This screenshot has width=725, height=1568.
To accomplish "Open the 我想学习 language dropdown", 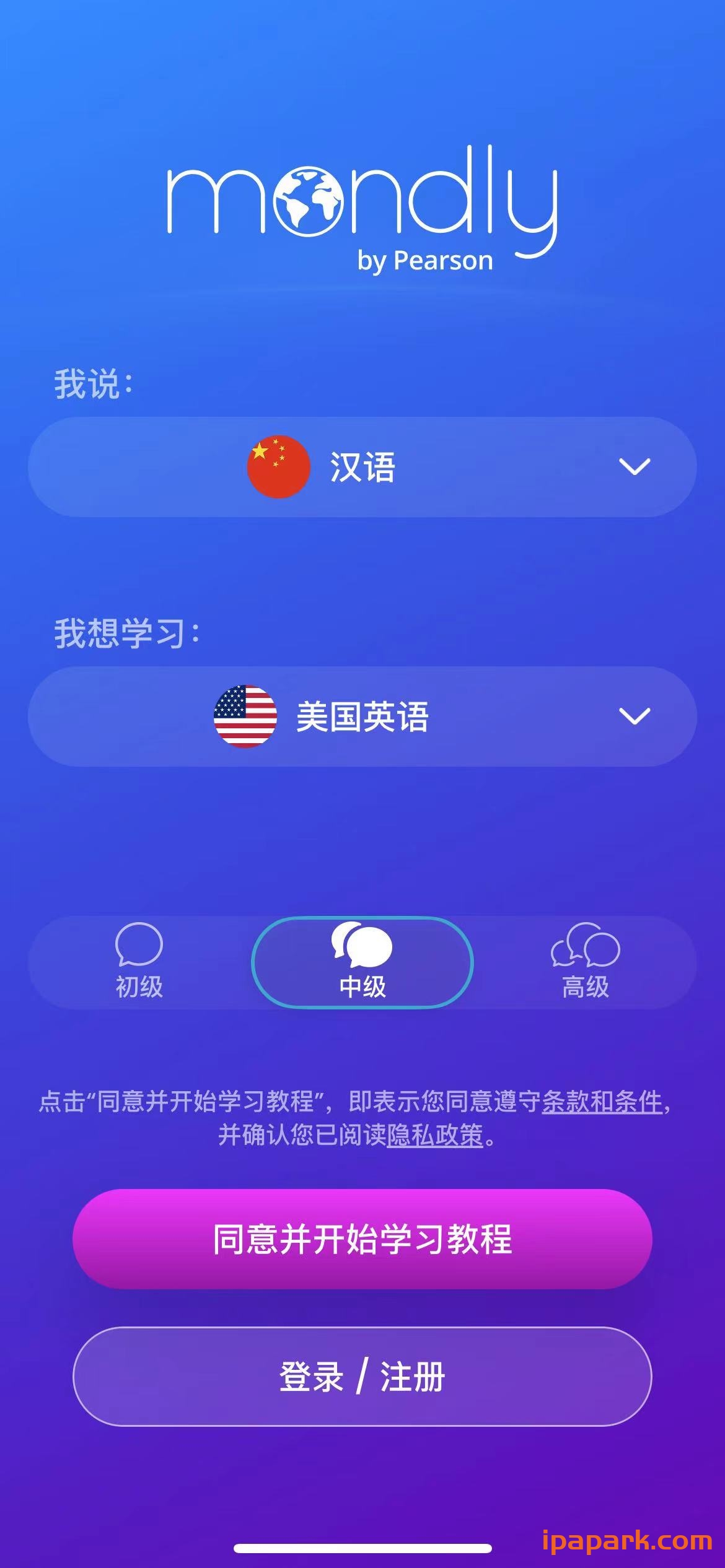I will 362,715.
